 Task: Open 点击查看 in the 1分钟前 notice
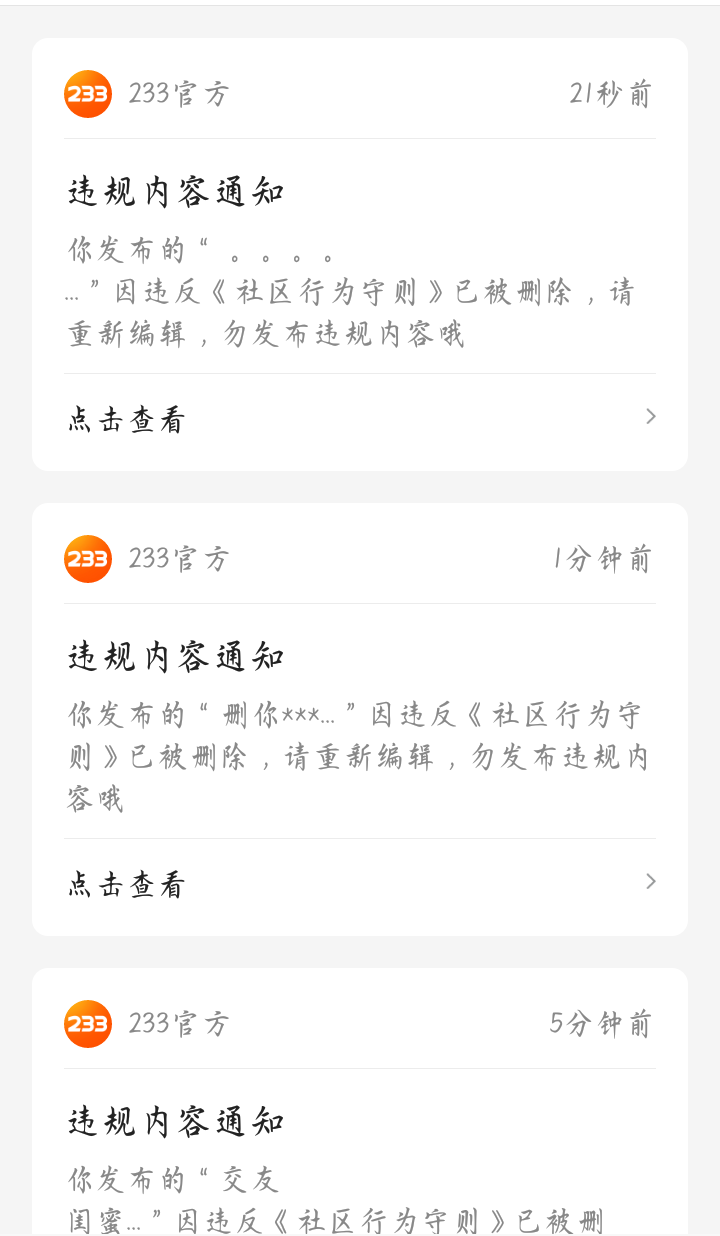(x=360, y=884)
